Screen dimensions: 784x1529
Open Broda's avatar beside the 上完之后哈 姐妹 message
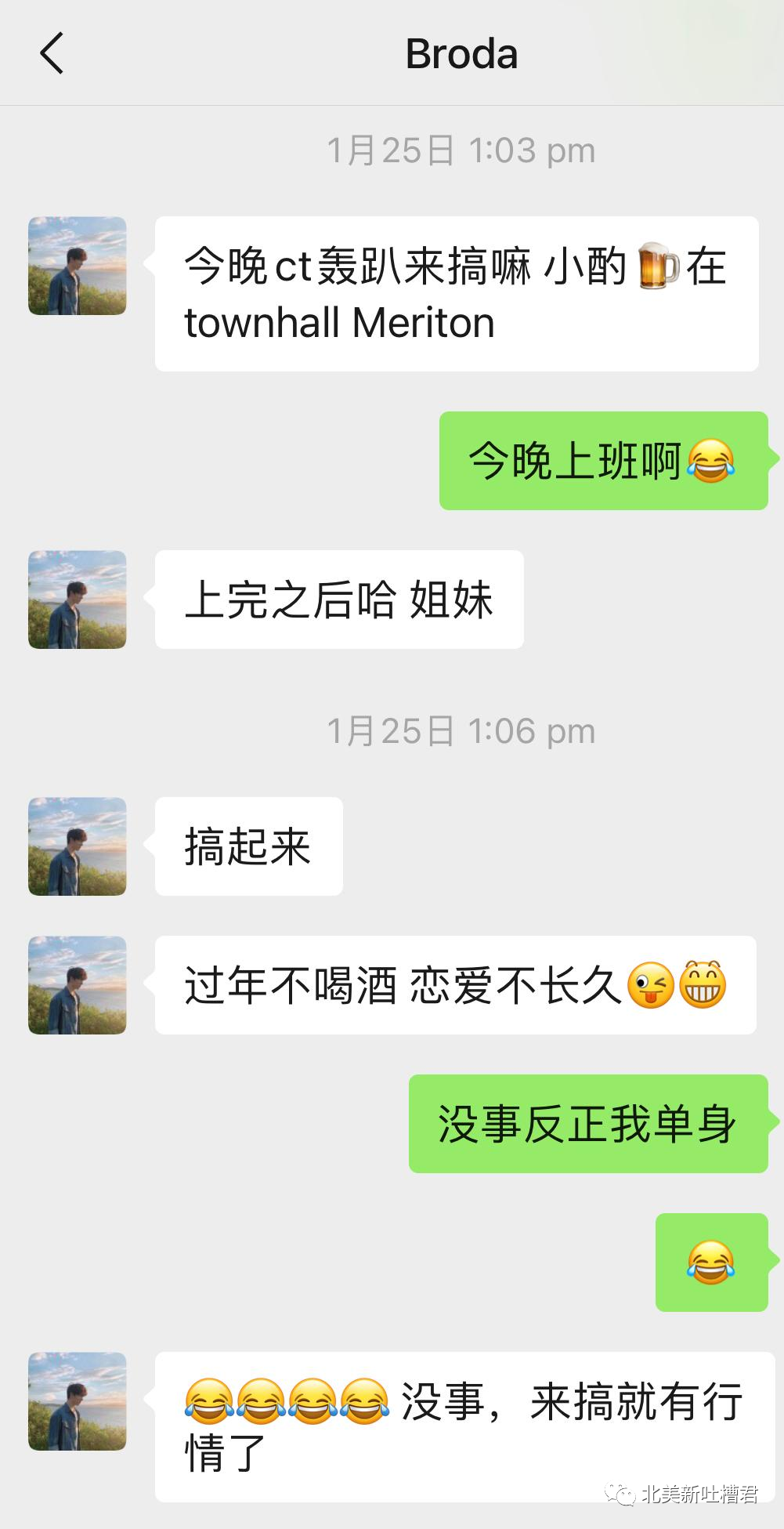point(78,600)
